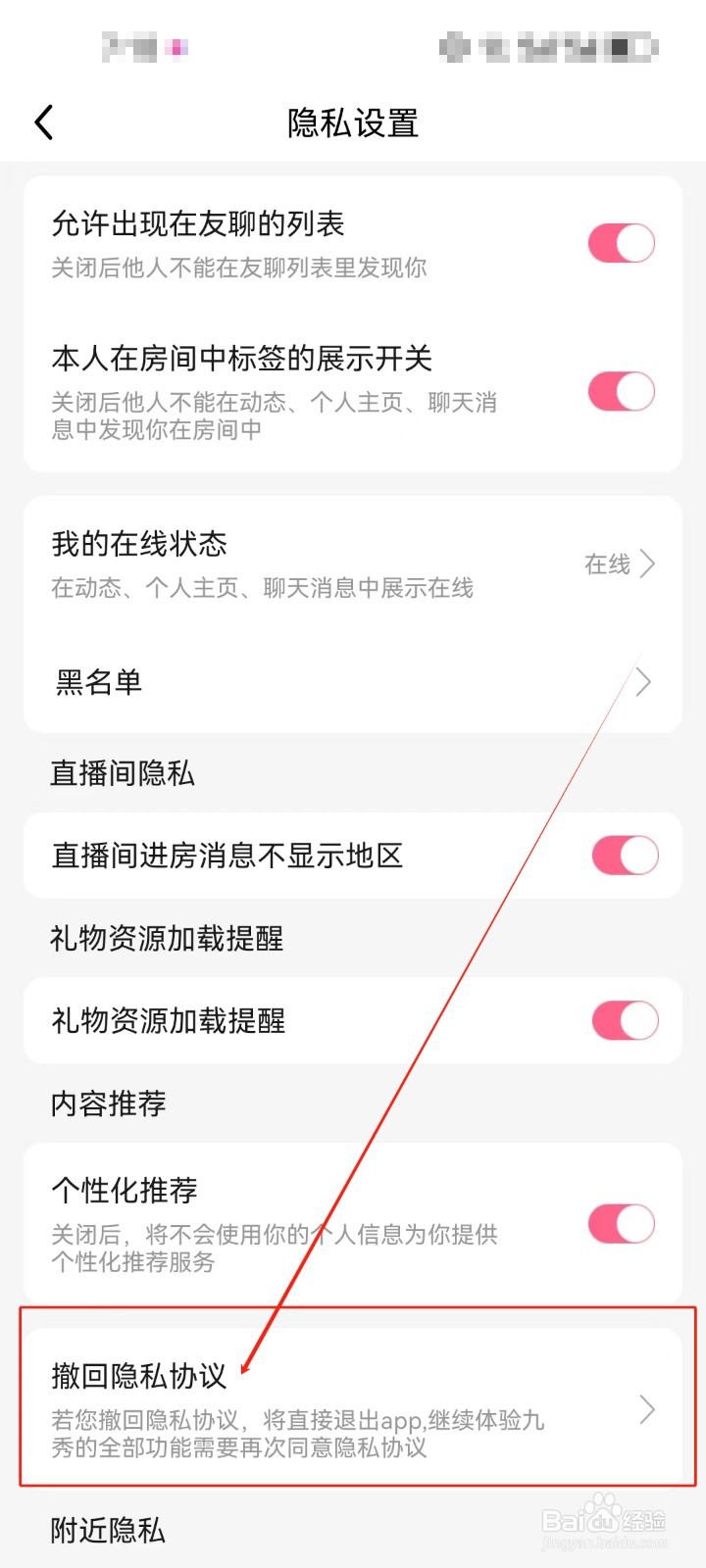
Task: Turn off 直播间进房消息不显示地区
Action: tap(621, 855)
